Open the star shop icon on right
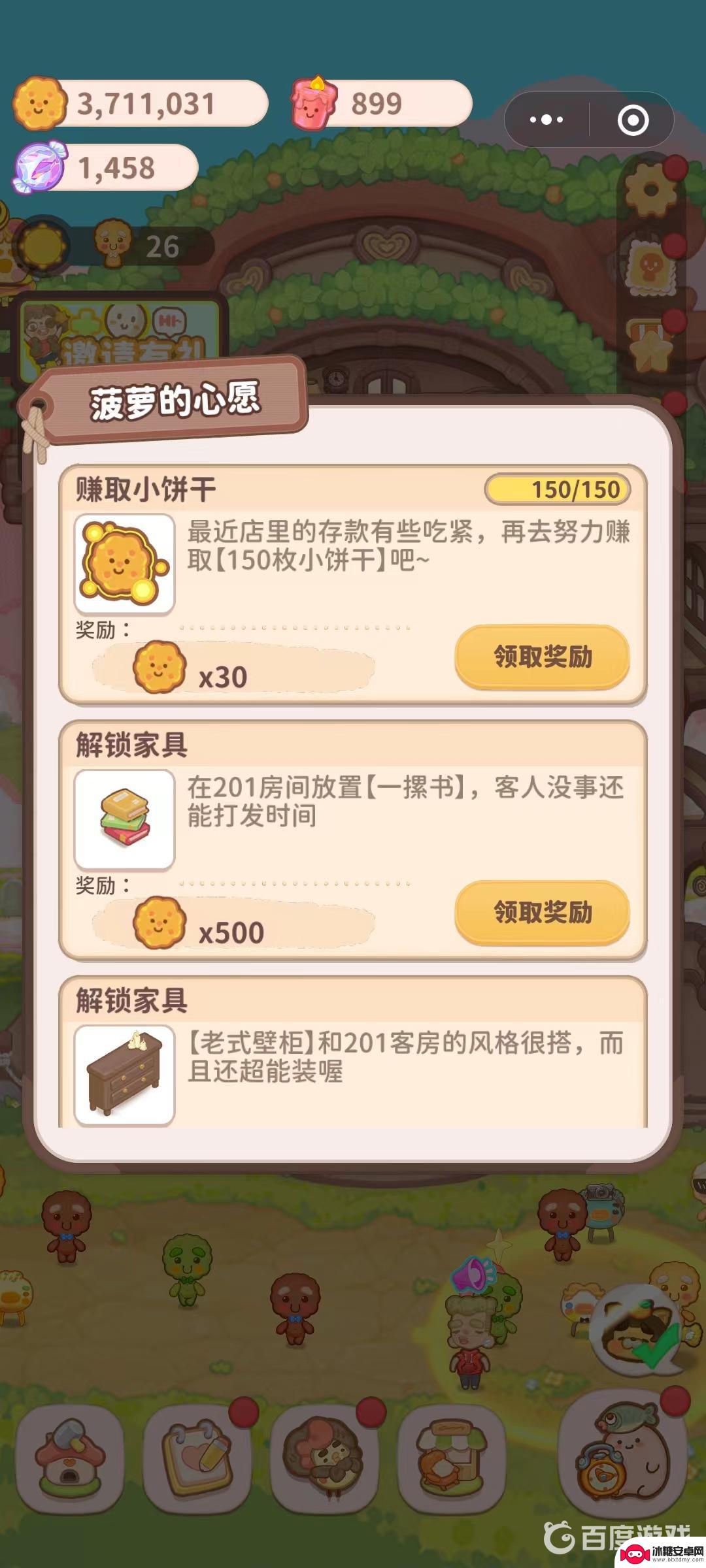Image resolution: width=706 pixels, height=1568 pixels. click(650, 344)
